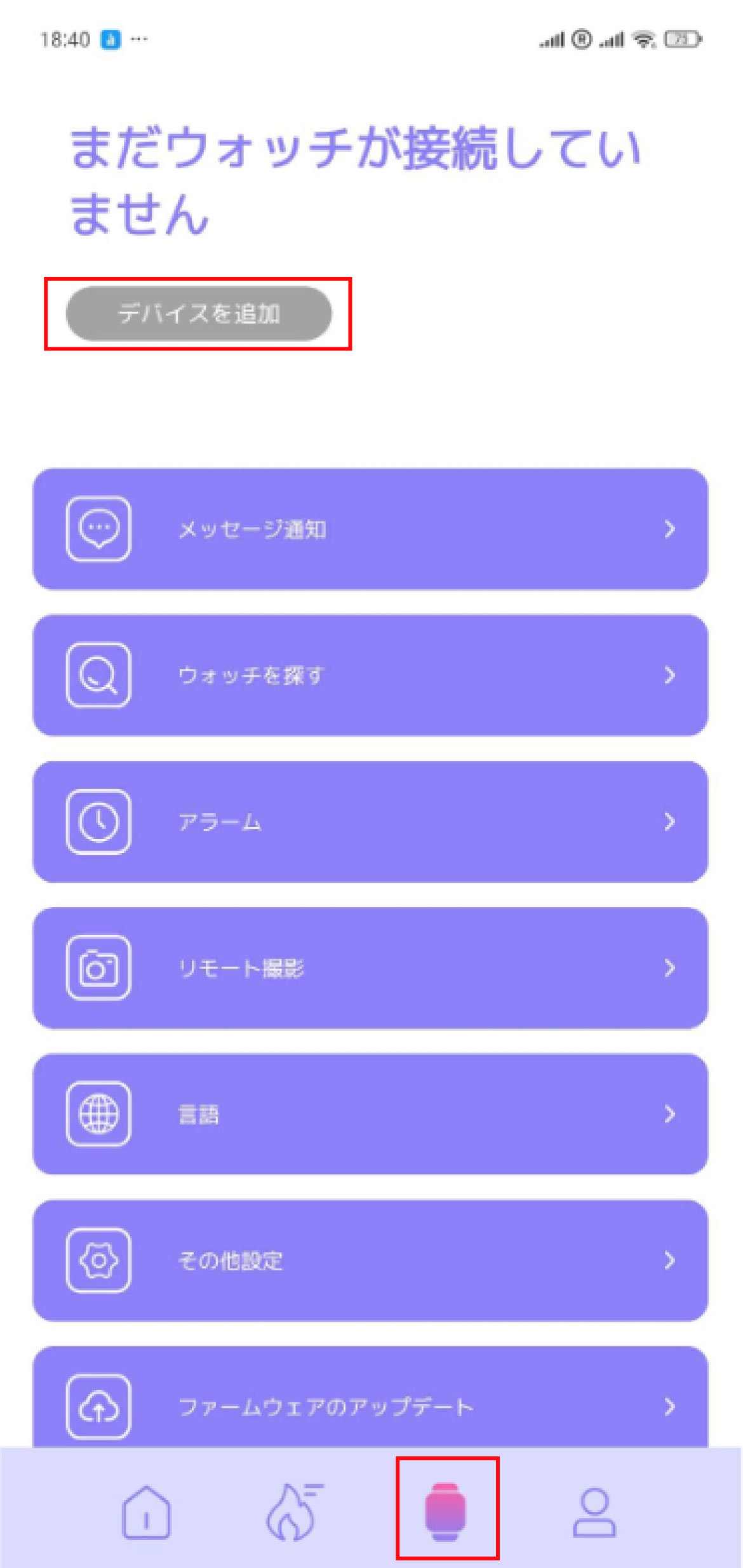Open ファームウェアのアップデート
The image size is (743, 1568).
(x=370, y=1404)
